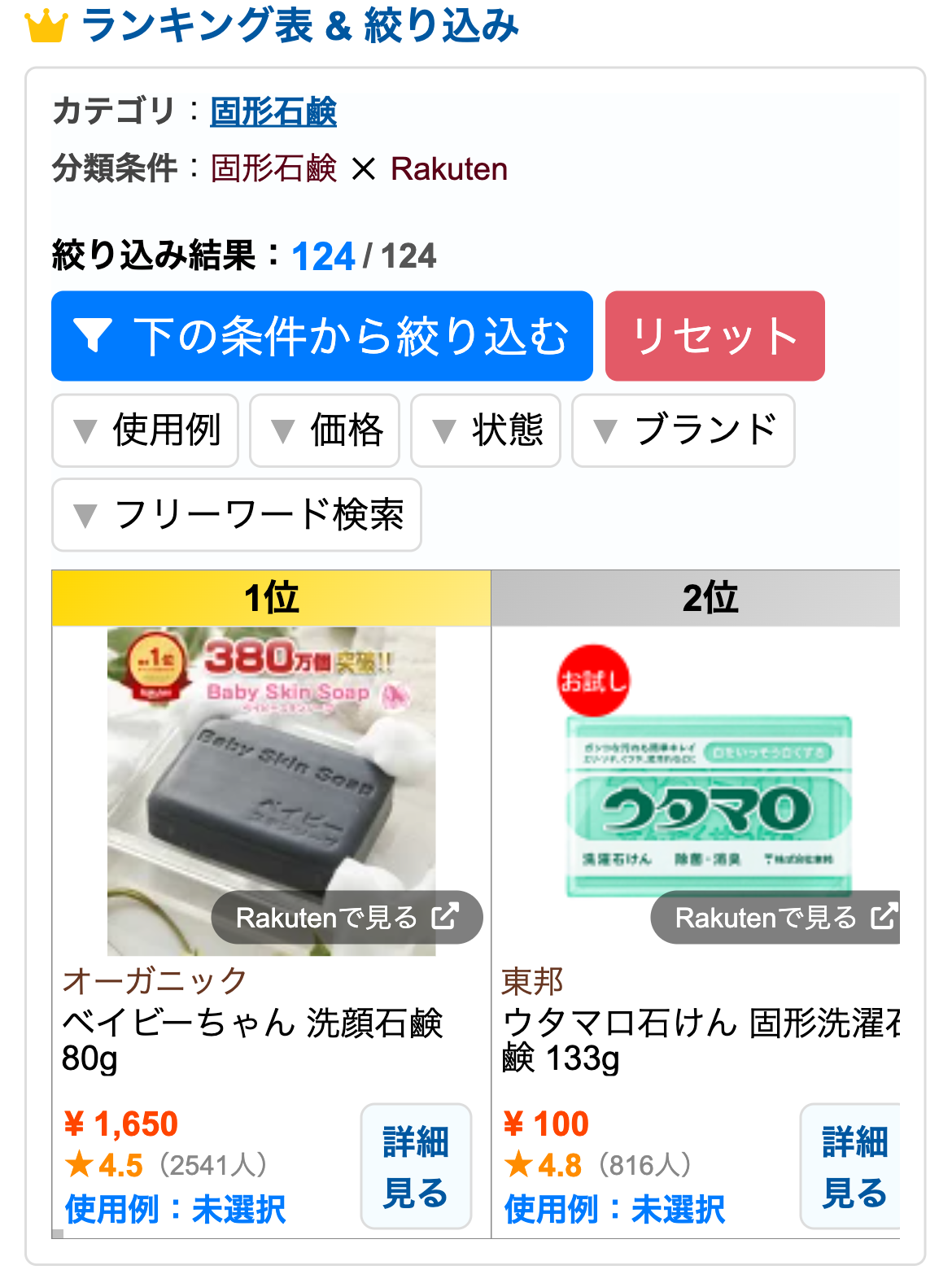Expand the ブランド filter dropdown
This screenshot has height=1283, width=952.
click(683, 430)
